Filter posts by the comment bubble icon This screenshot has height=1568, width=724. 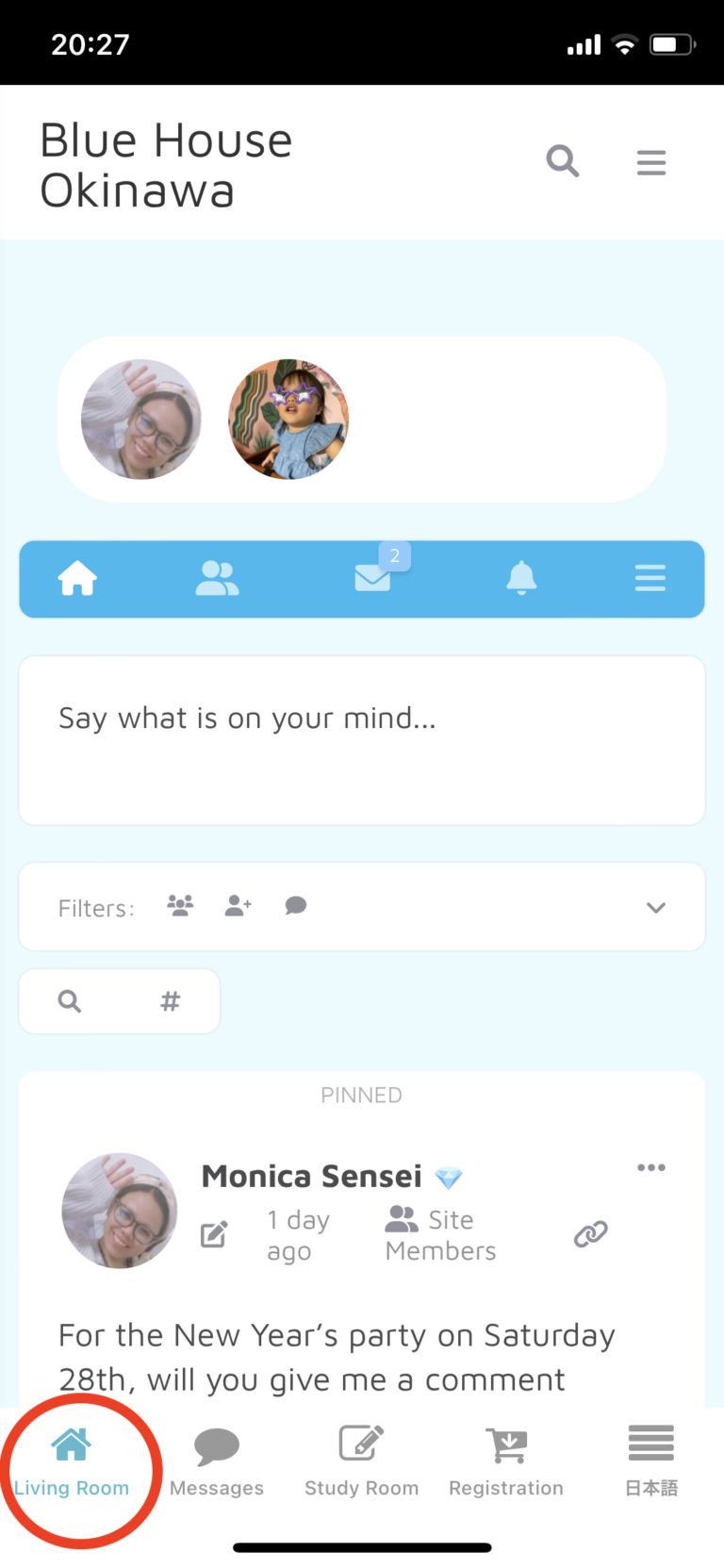295,906
